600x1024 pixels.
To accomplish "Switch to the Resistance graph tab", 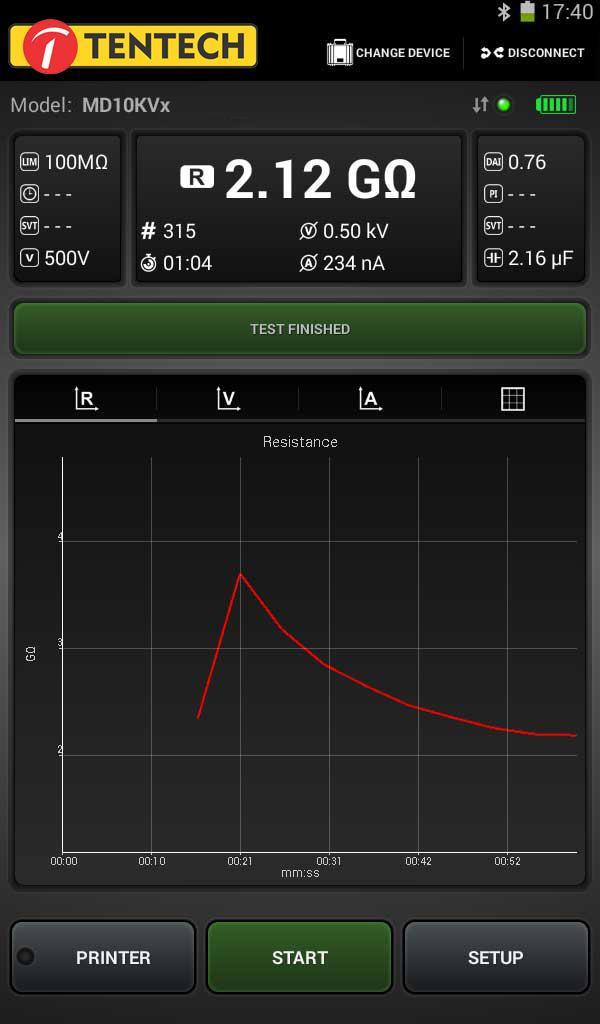I will [x=86, y=398].
